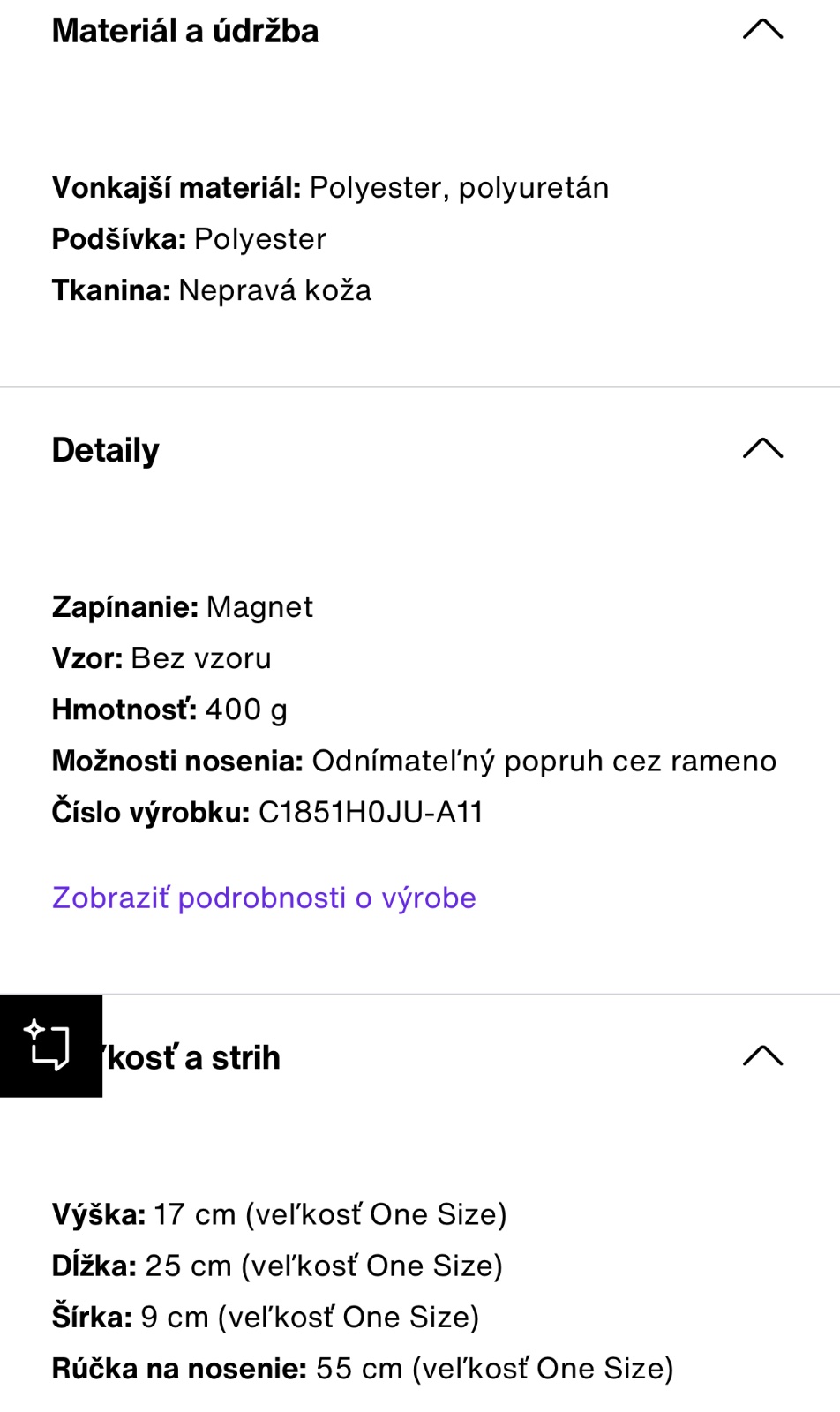Collapse the Detaily section
The width and height of the screenshot is (840, 1412).
(x=762, y=449)
